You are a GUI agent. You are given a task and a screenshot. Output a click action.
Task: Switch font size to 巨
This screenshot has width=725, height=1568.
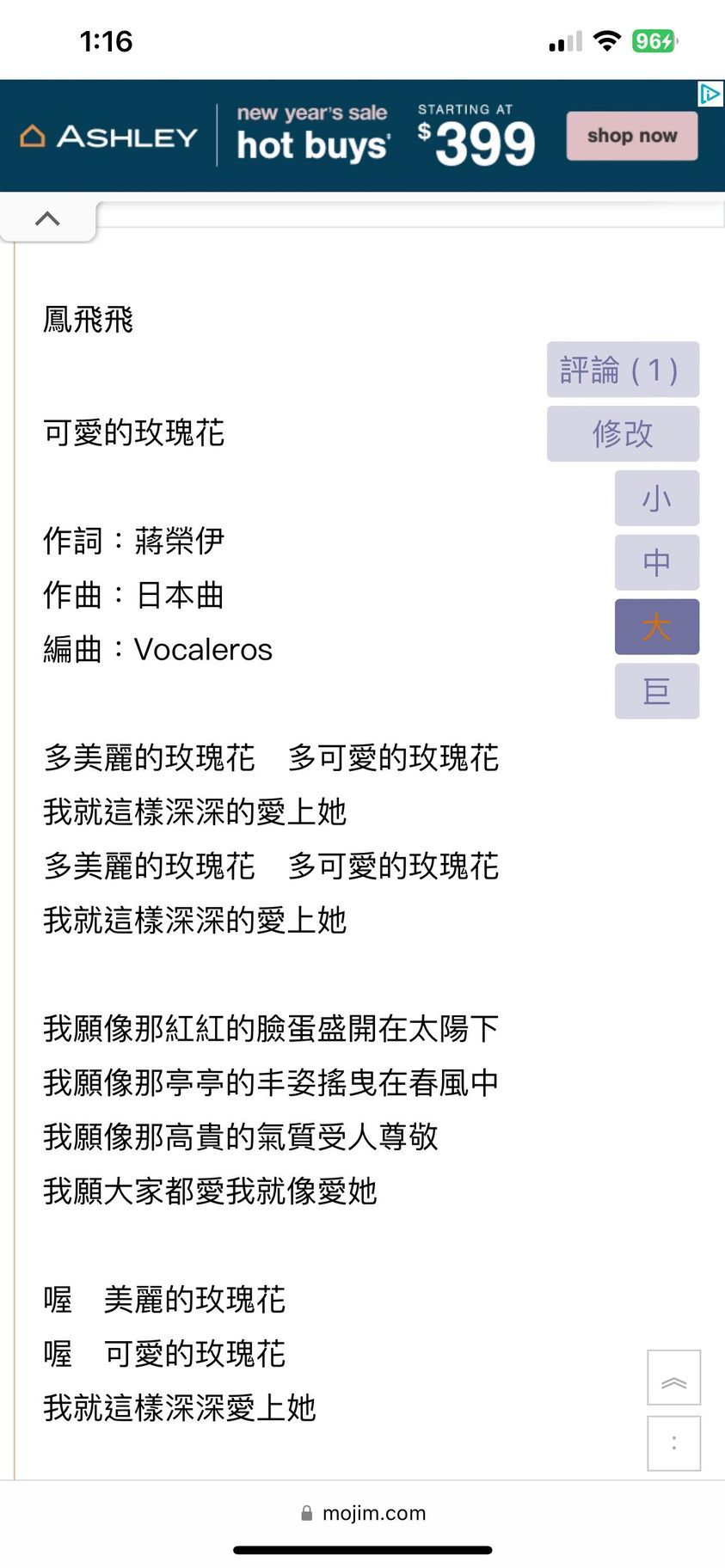coord(656,691)
